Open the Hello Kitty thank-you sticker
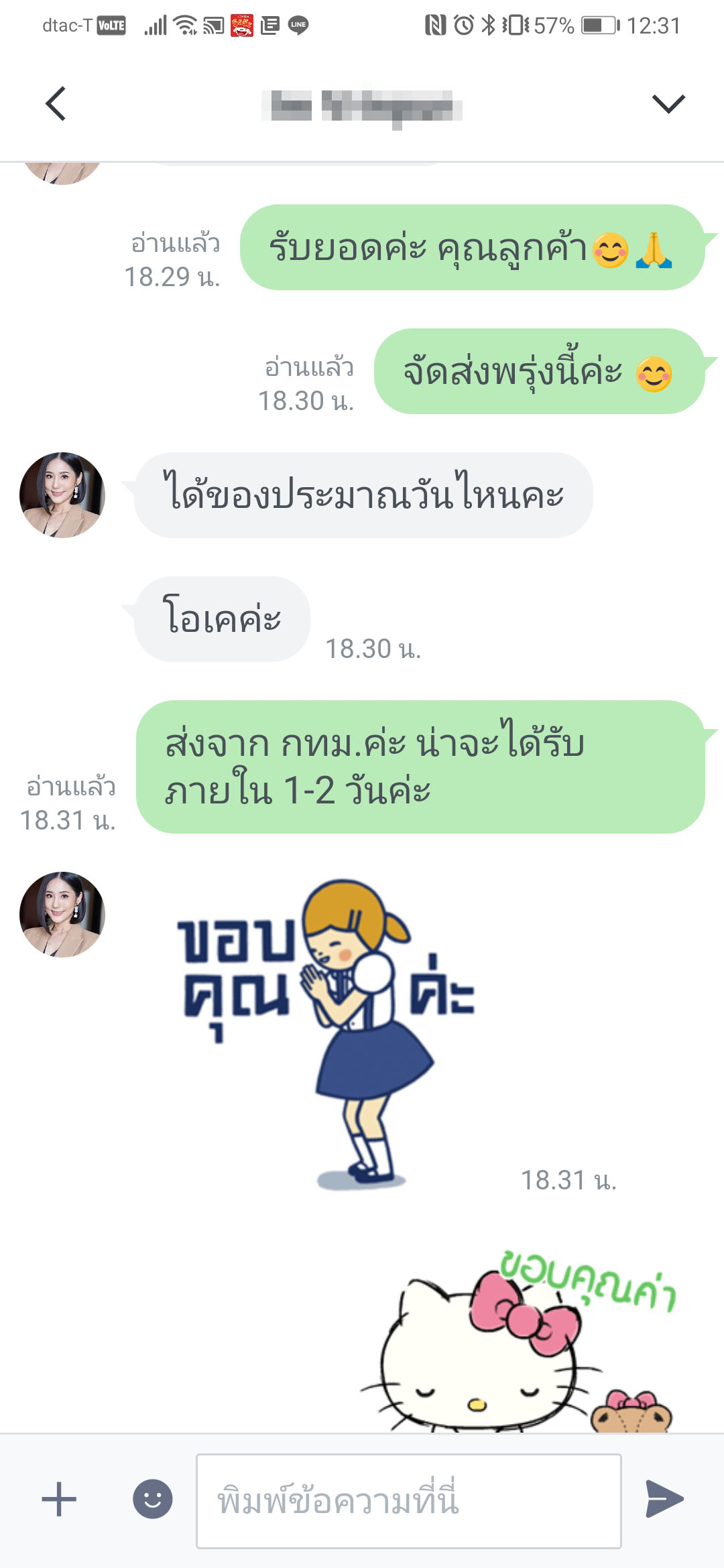Image resolution: width=724 pixels, height=1568 pixels. coord(520,1340)
